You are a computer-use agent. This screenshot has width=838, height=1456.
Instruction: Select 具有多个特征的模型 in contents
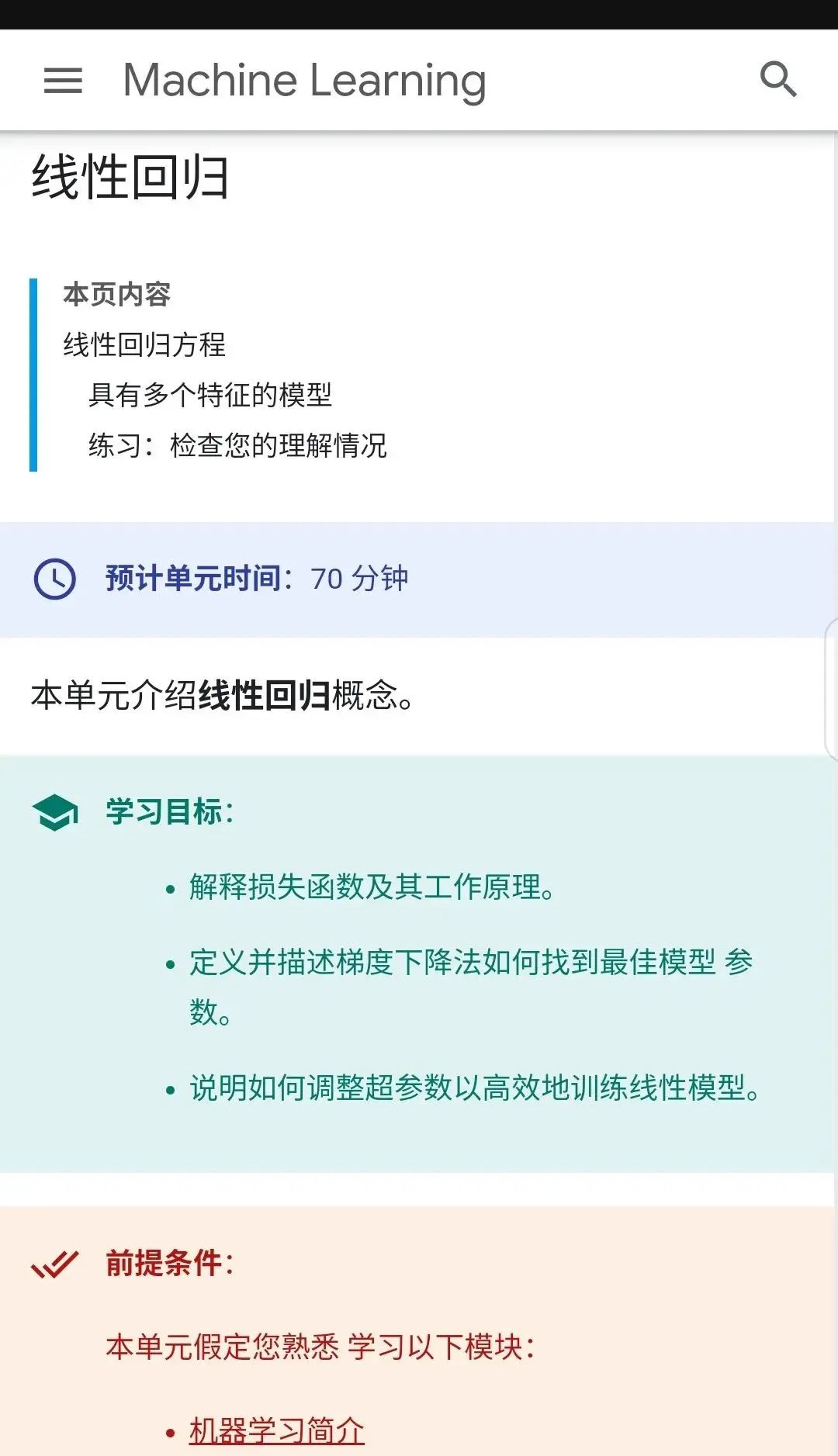tap(211, 397)
